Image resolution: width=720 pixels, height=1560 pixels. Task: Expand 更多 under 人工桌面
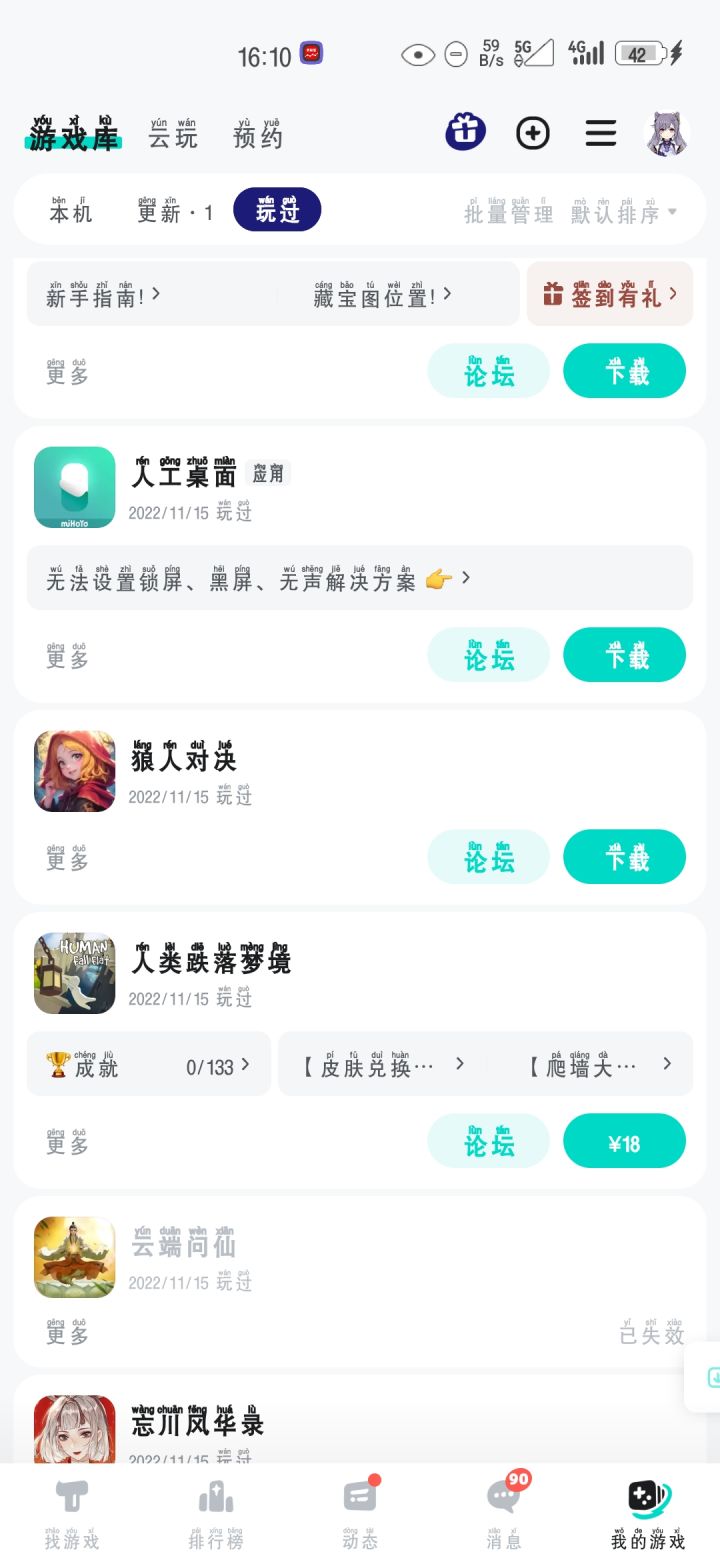[65, 655]
